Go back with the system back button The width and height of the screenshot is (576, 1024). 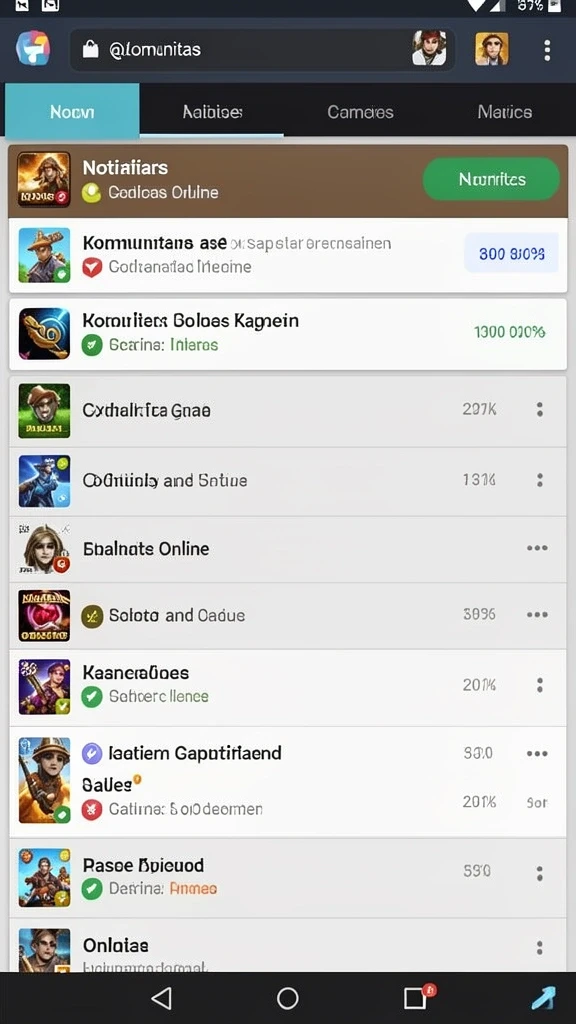[x=161, y=998]
